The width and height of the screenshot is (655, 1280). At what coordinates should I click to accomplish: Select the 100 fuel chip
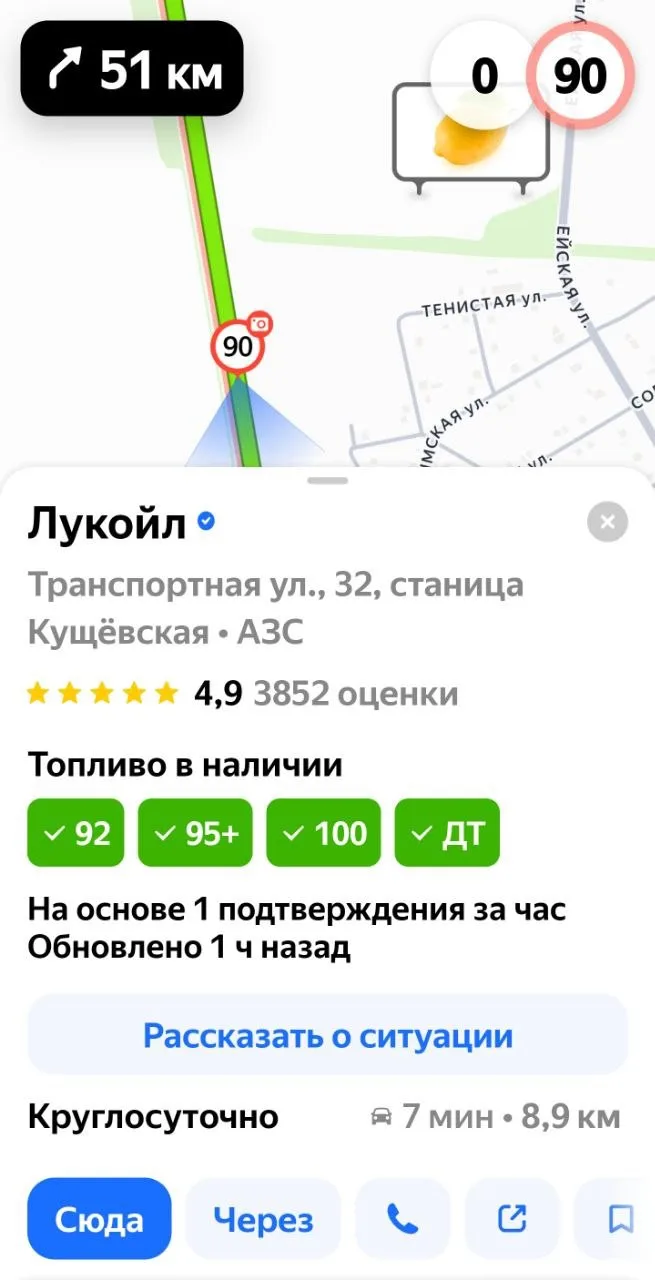(324, 832)
